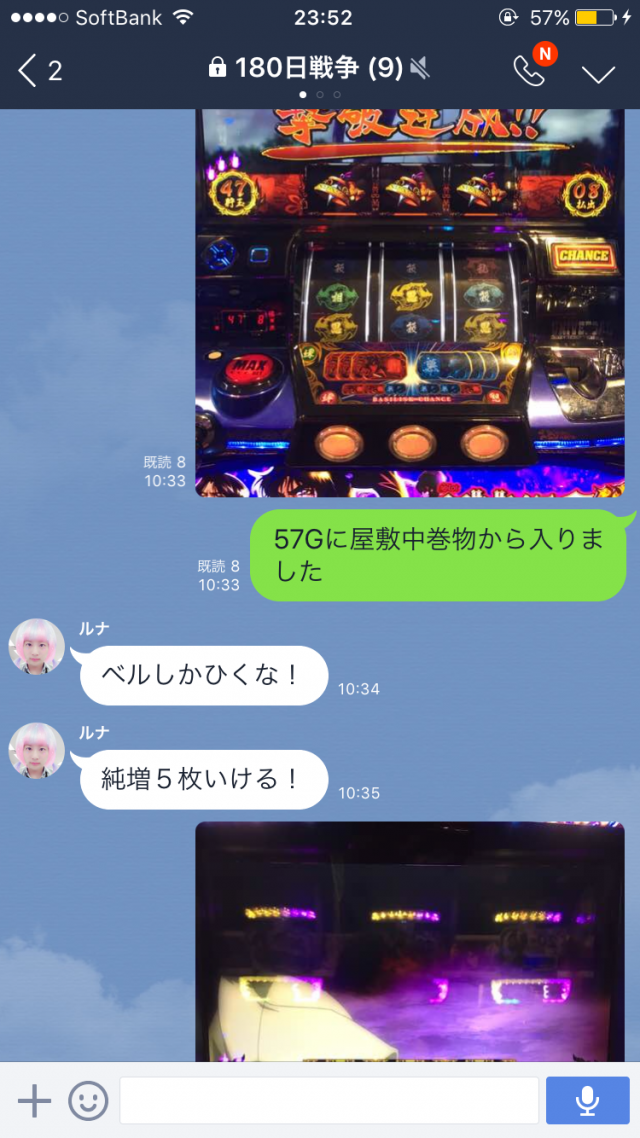Image resolution: width=640 pixels, height=1138 pixels.
Task: Go back to the chat list
Action: click(x=38, y=70)
